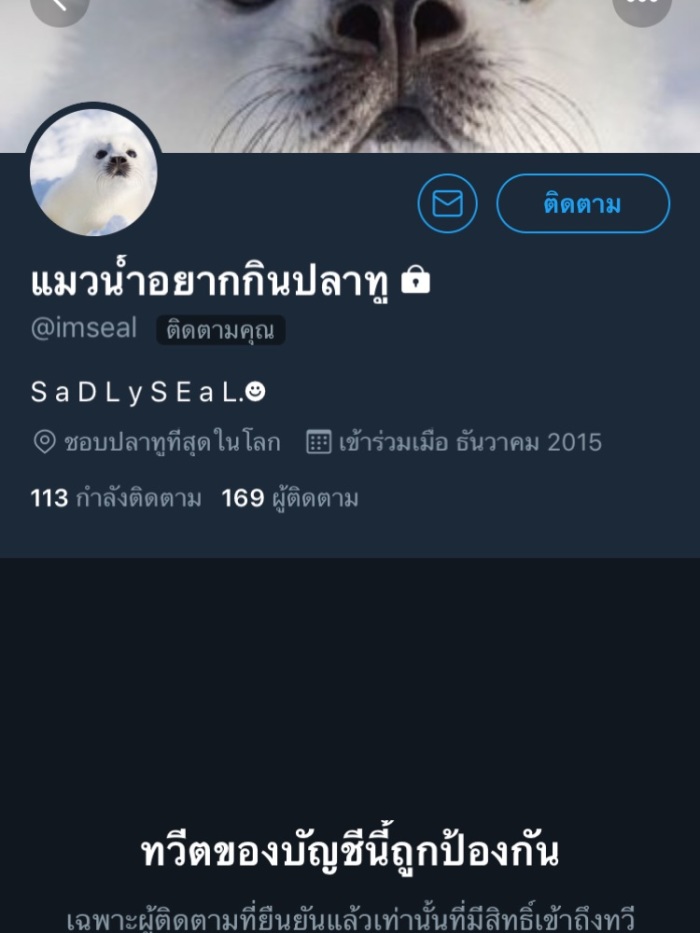700x933 pixels.
Task: Send a direct message via envelope icon
Action: point(447,204)
